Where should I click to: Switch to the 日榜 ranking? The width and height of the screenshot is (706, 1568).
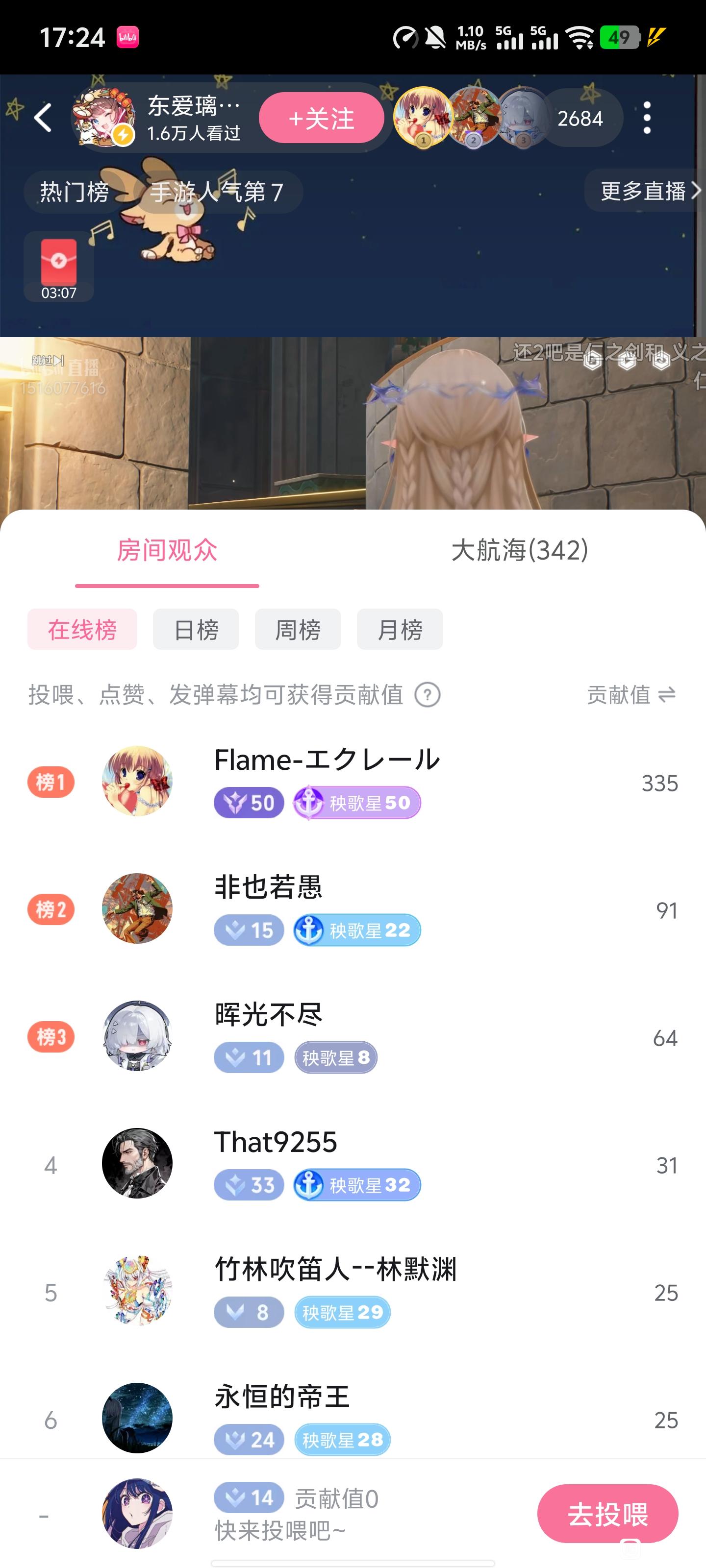point(196,629)
